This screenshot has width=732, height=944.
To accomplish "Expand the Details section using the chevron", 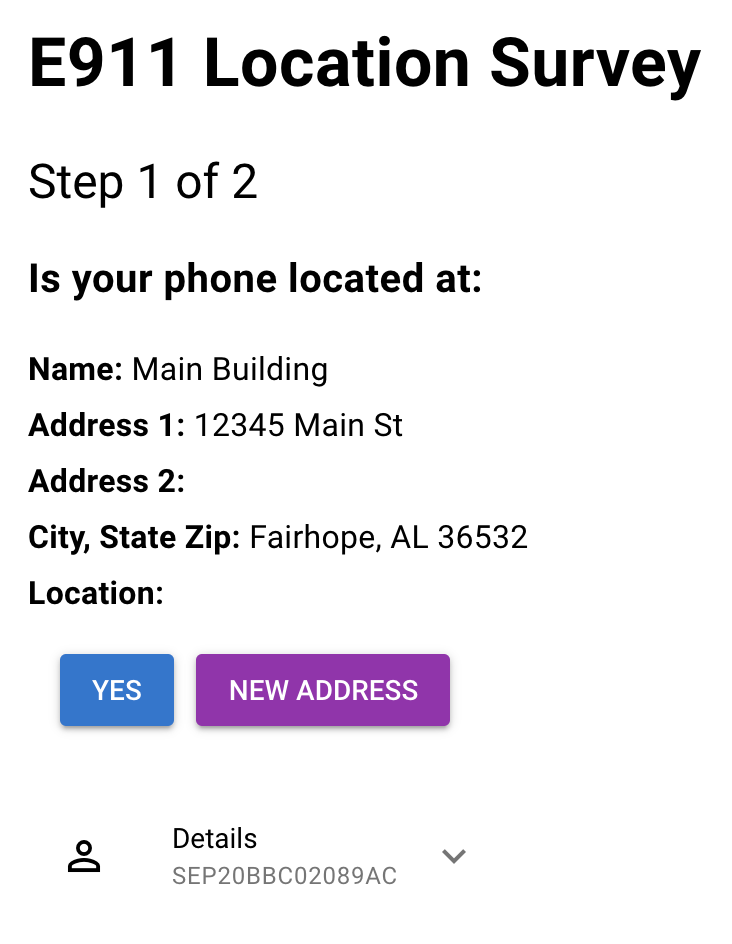I will click(454, 857).
